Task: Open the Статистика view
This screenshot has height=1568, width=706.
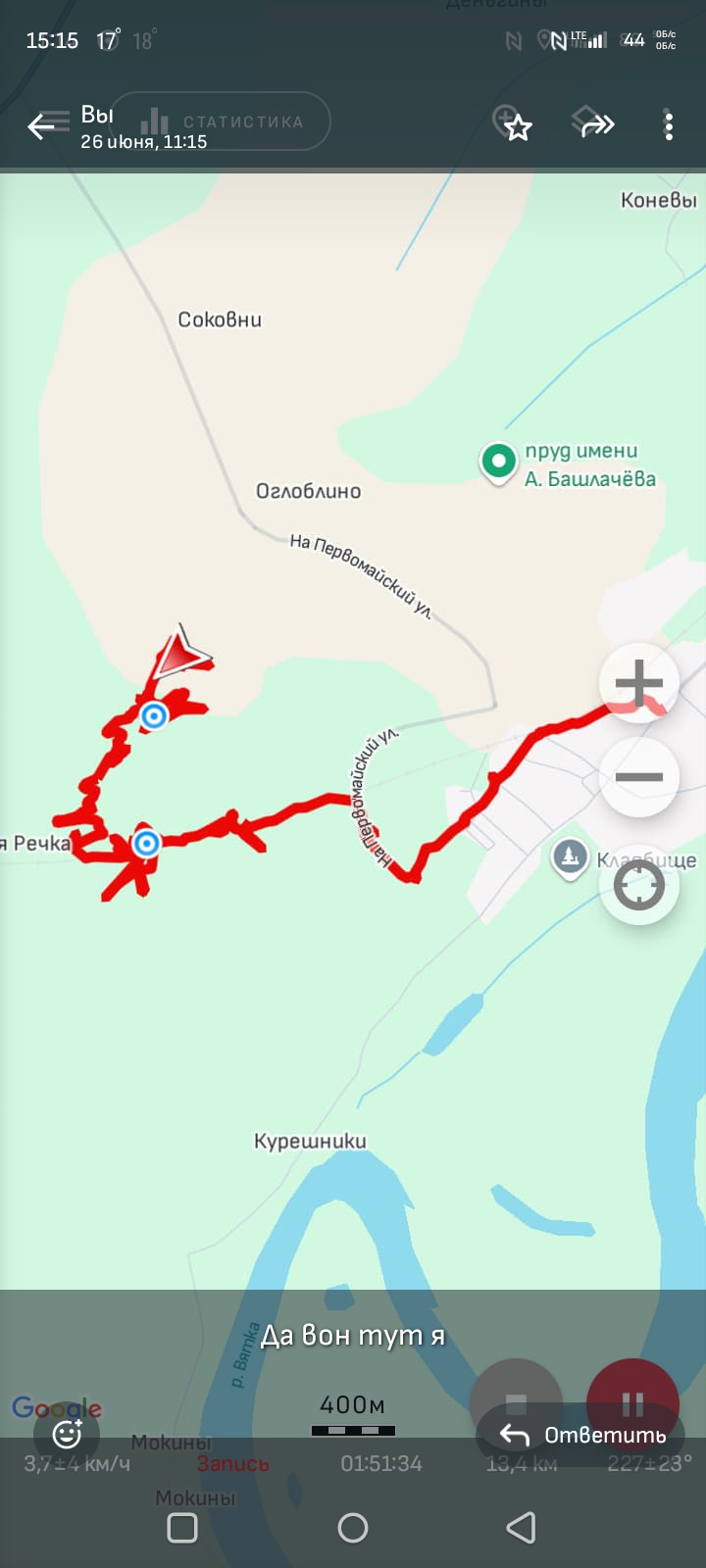Action: click(222, 122)
